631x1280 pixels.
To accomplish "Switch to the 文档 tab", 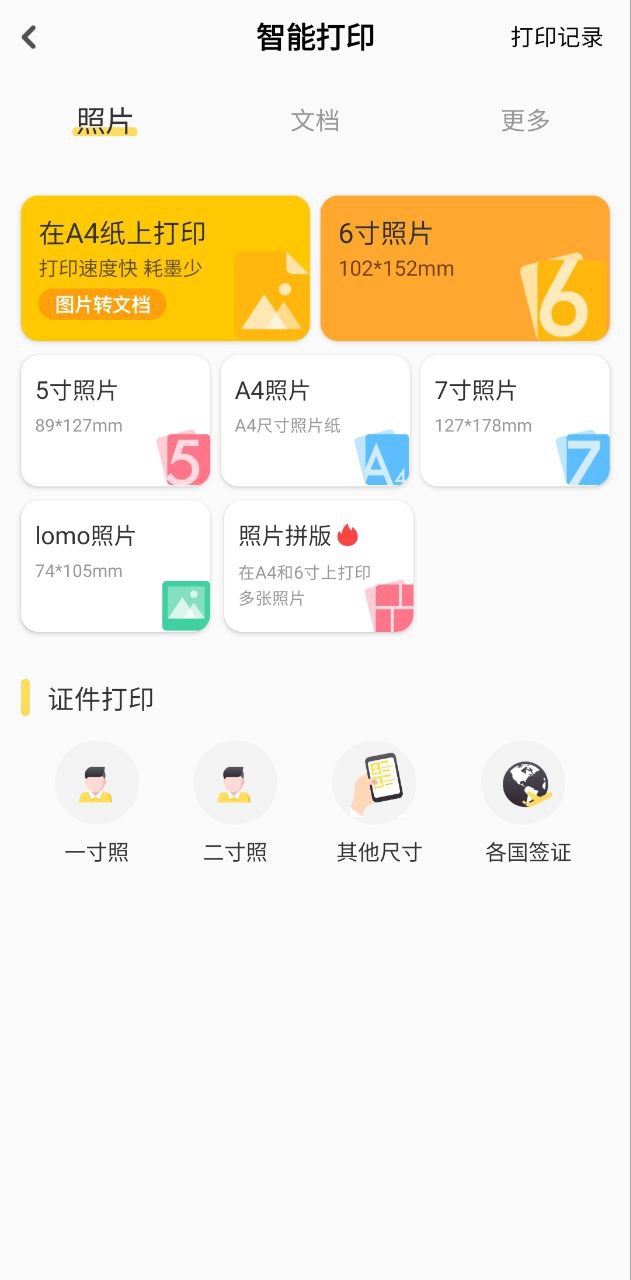I will [x=315, y=121].
